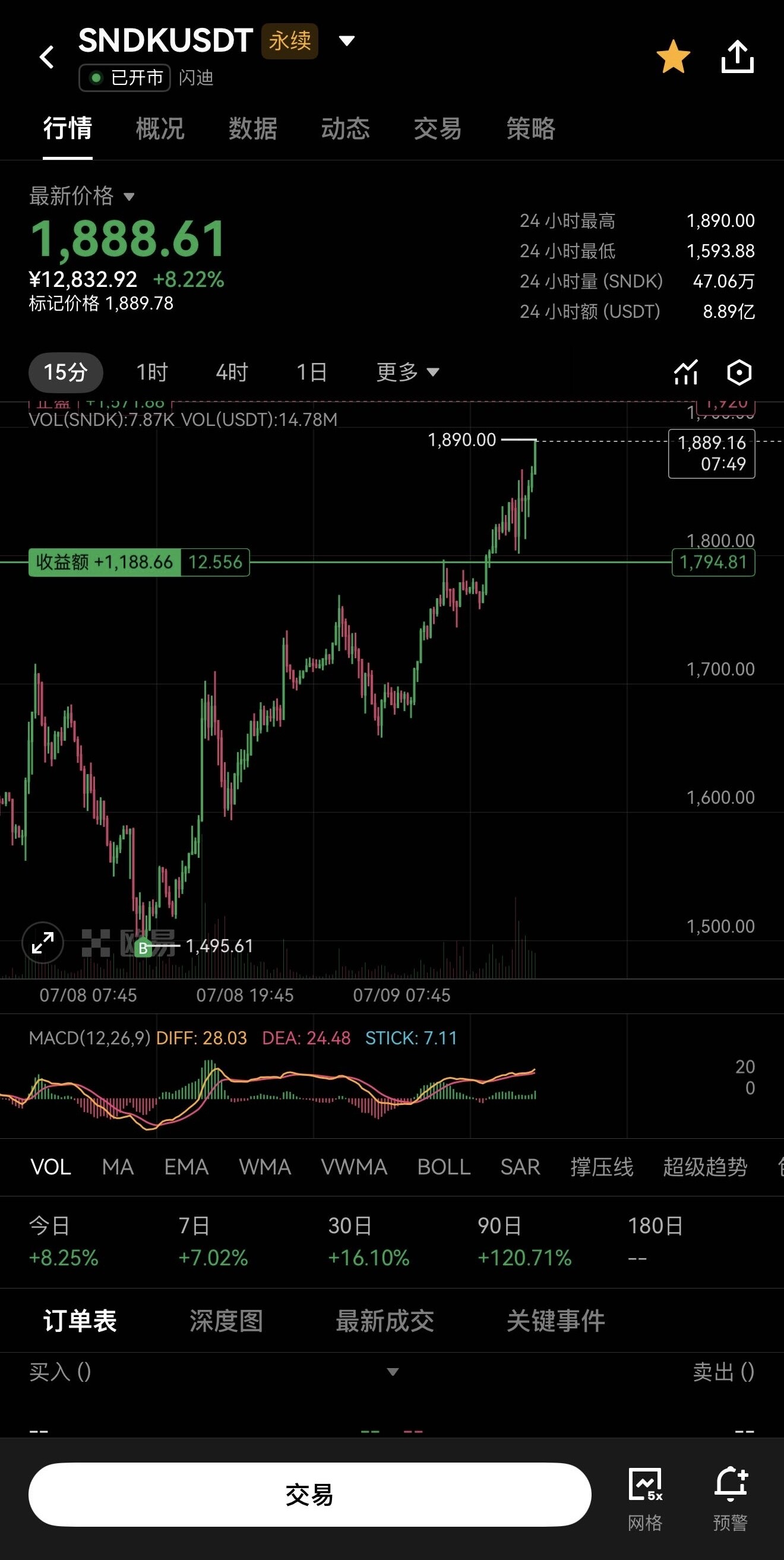The height and width of the screenshot is (1560, 784).
Task: Go back using the arrow
Action: pos(46,57)
